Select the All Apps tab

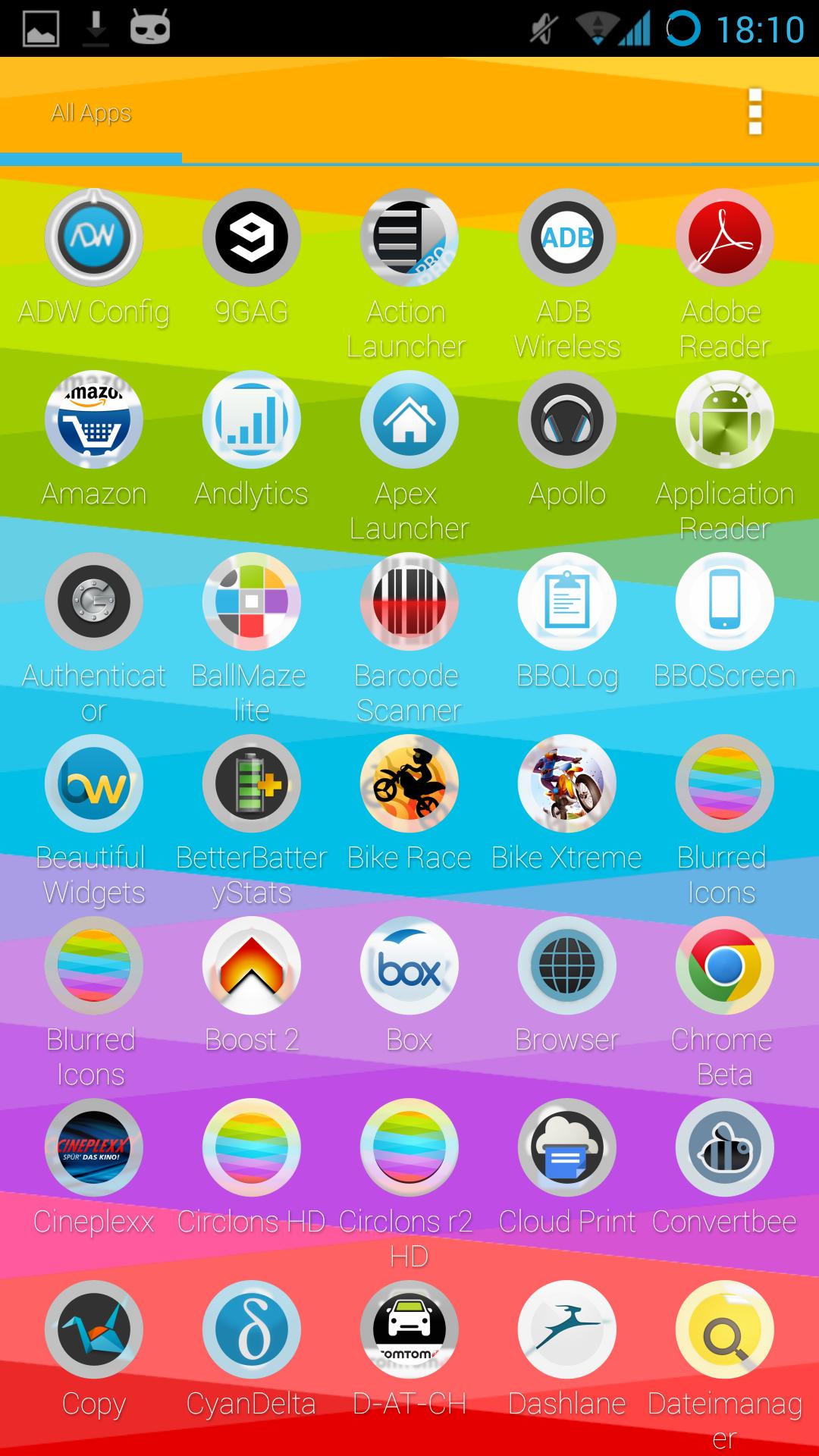91,113
